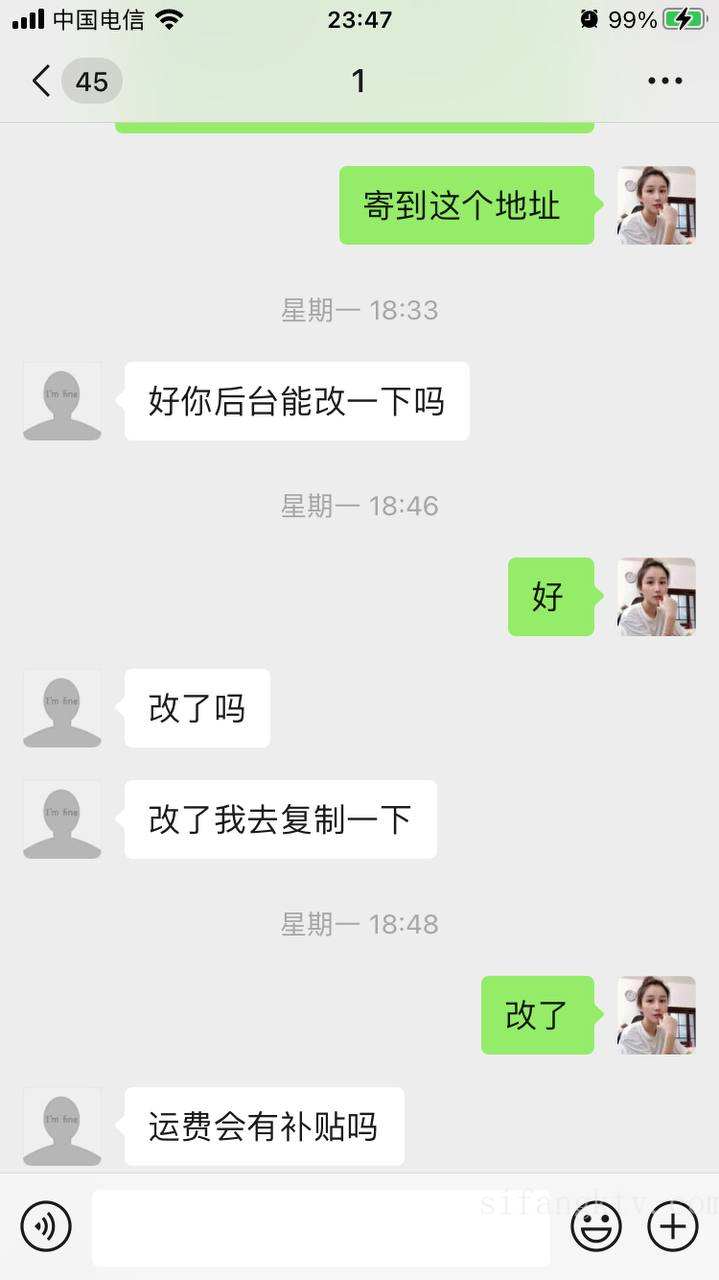The height and width of the screenshot is (1280, 719).
Task: Open contact's avatar beside 改了吗
Action: pyautogui.click(x=62, y=708)
